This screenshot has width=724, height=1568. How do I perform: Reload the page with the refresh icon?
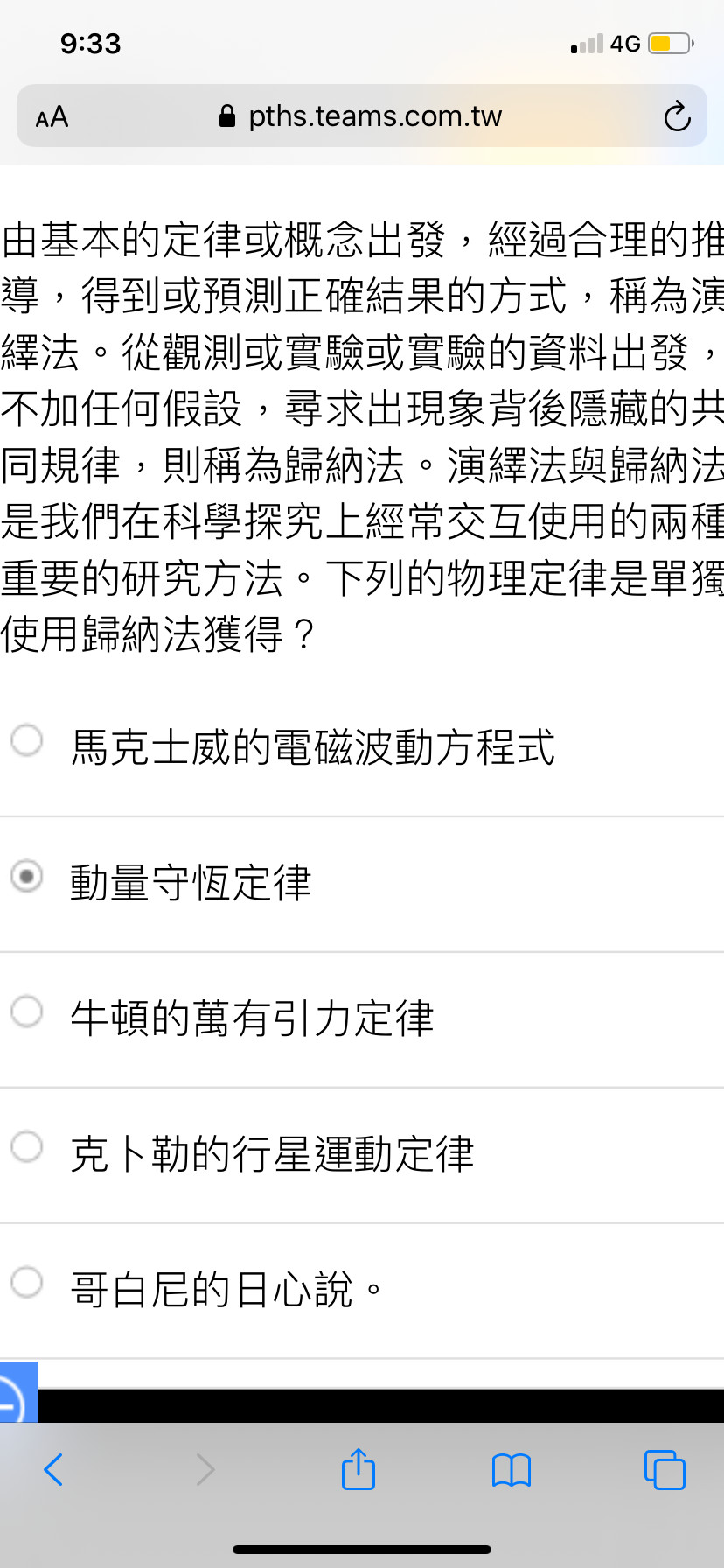[x=677, y=115]
